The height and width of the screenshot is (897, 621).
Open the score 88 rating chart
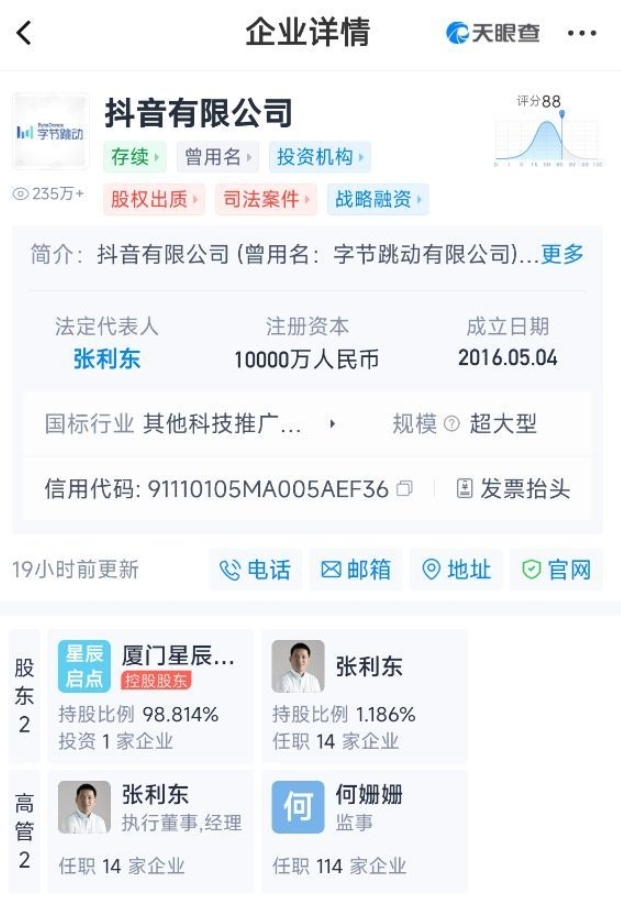coord(547,132)
